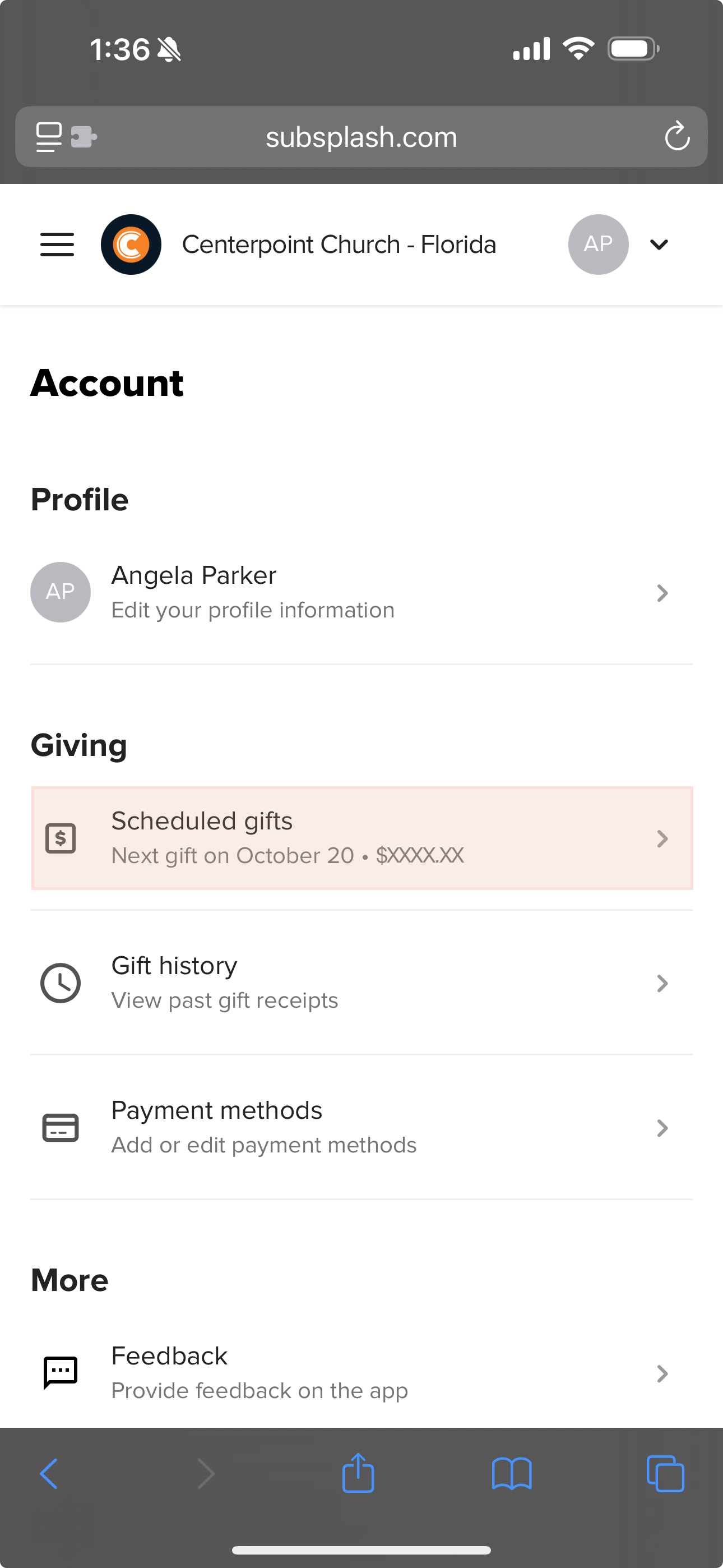The image size is (723, 1568).
Task: Open Payment methods
Action: (361, 1127)
